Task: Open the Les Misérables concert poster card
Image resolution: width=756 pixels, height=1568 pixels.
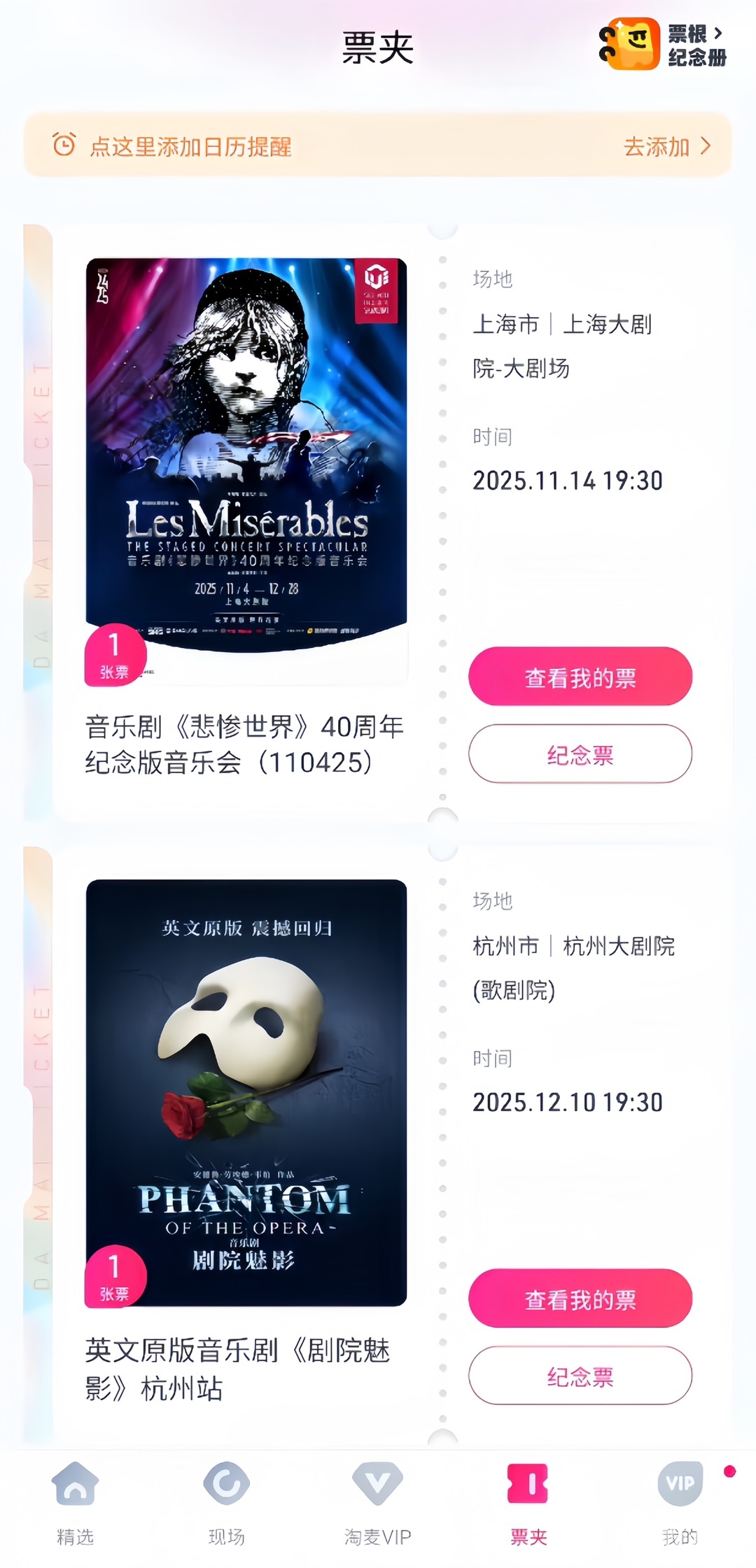Action: pos(246,456)
